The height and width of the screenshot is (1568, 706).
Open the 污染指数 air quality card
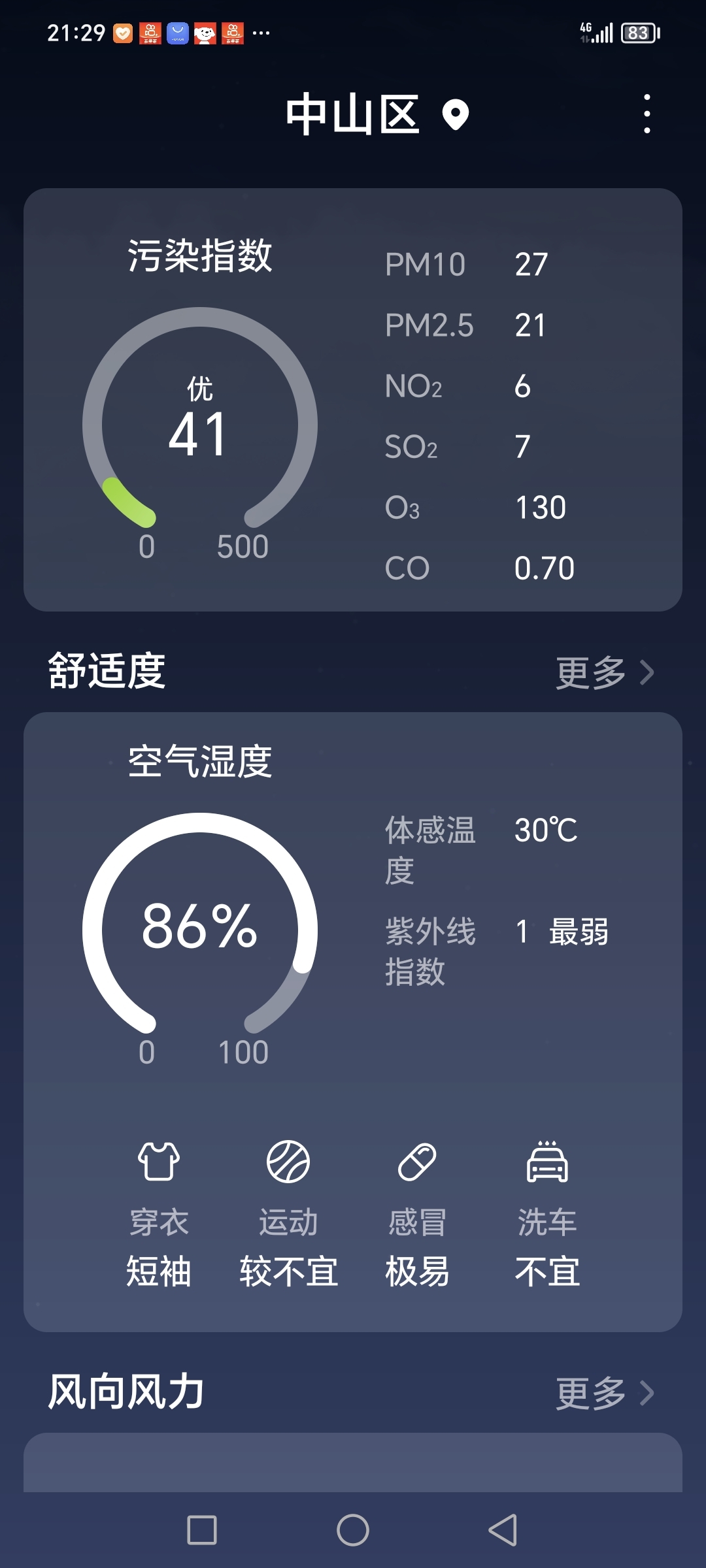[353, 400]
